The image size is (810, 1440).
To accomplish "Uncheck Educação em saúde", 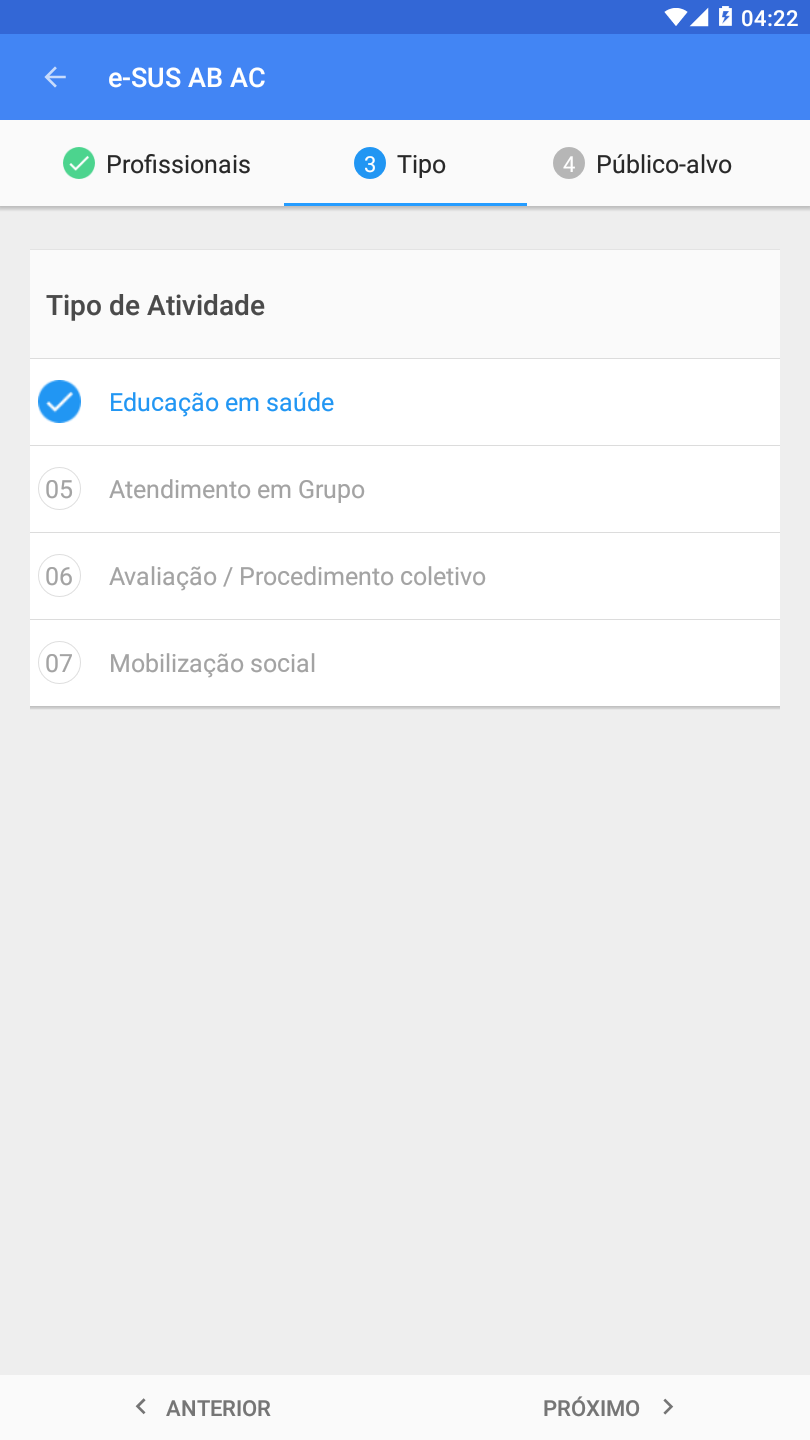I will coord(405,402).
